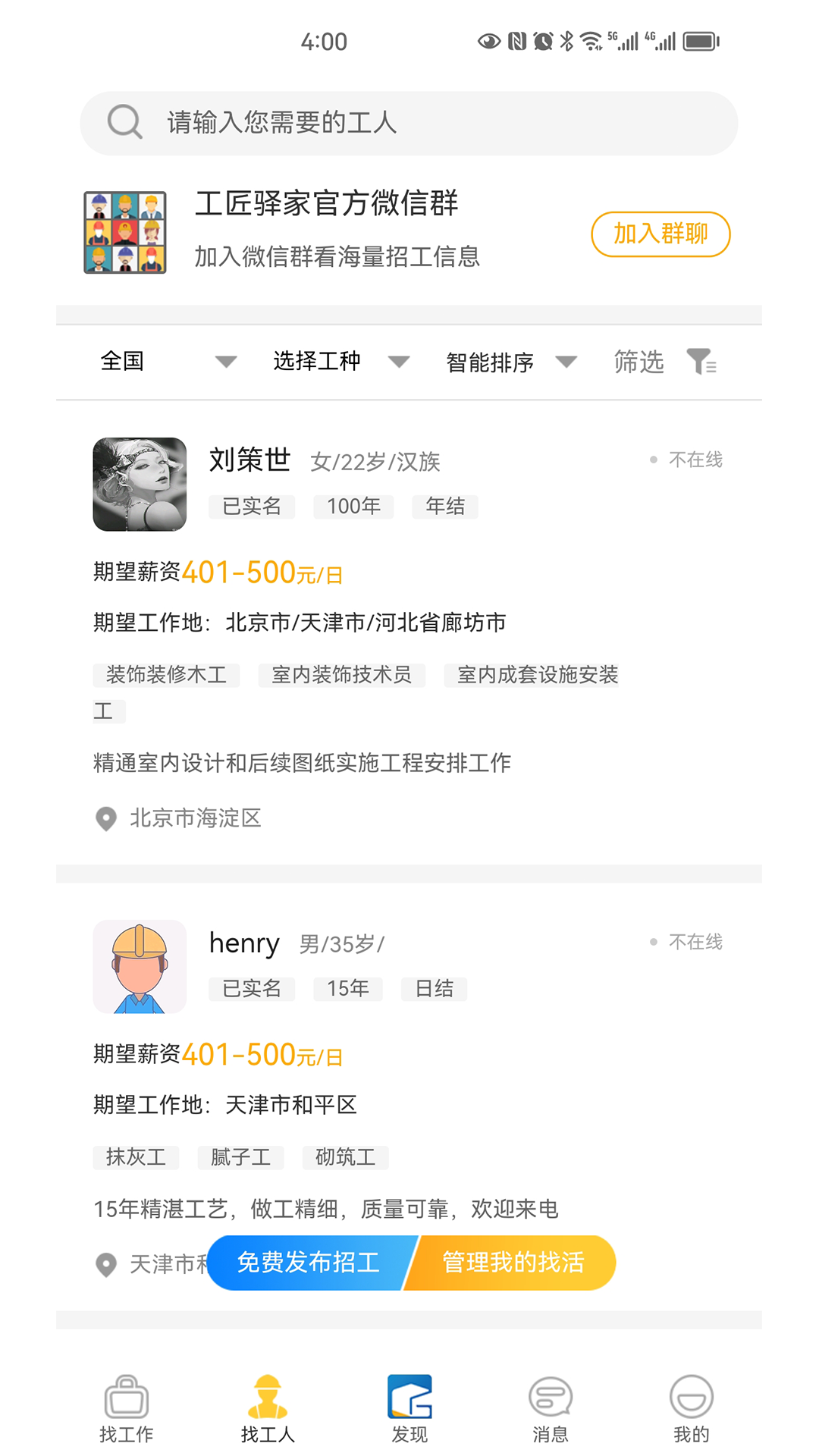Toggle henry's 不在线 status dot

654,941
